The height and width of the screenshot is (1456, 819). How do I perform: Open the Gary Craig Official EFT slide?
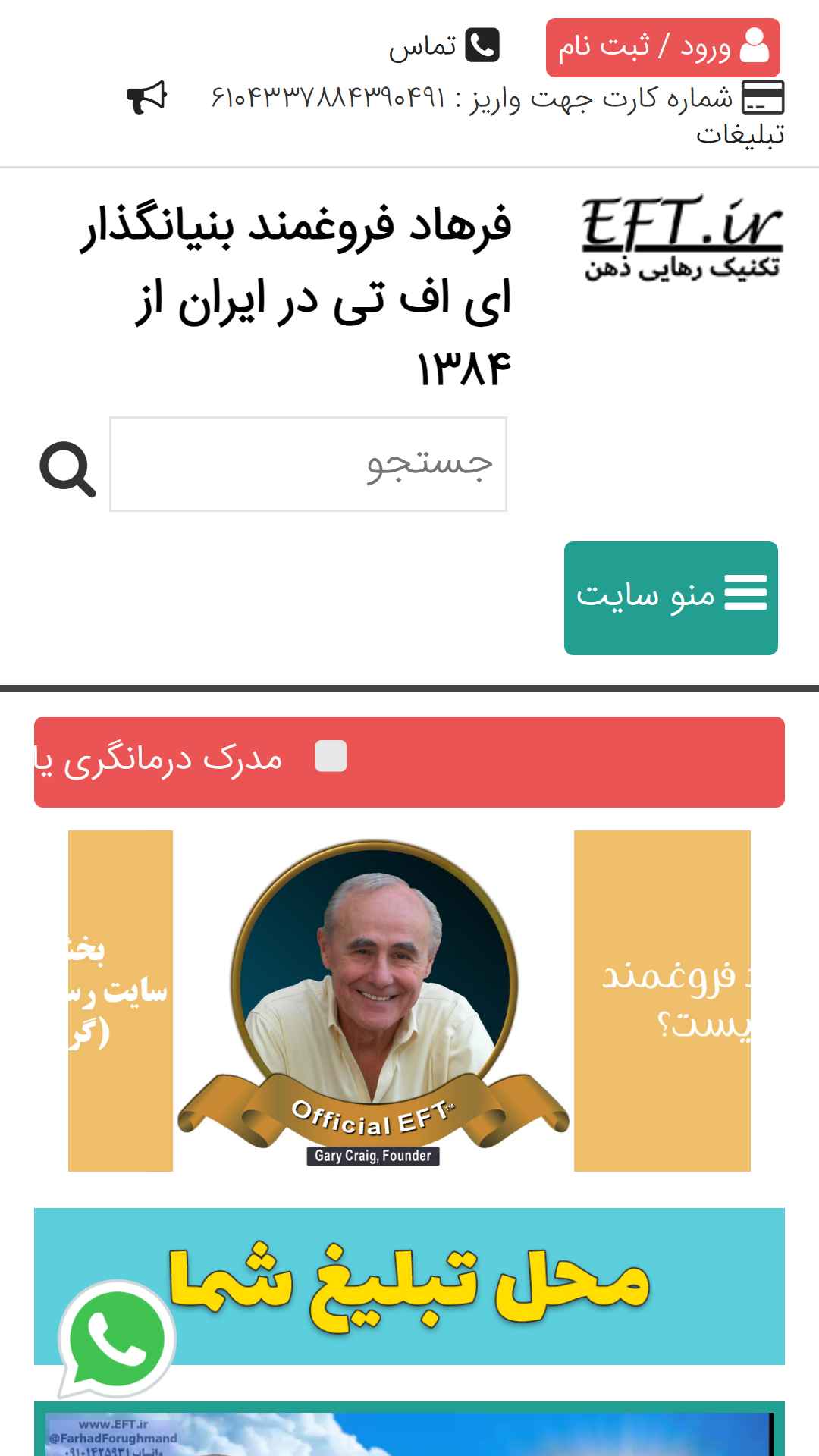point(373,1001)
